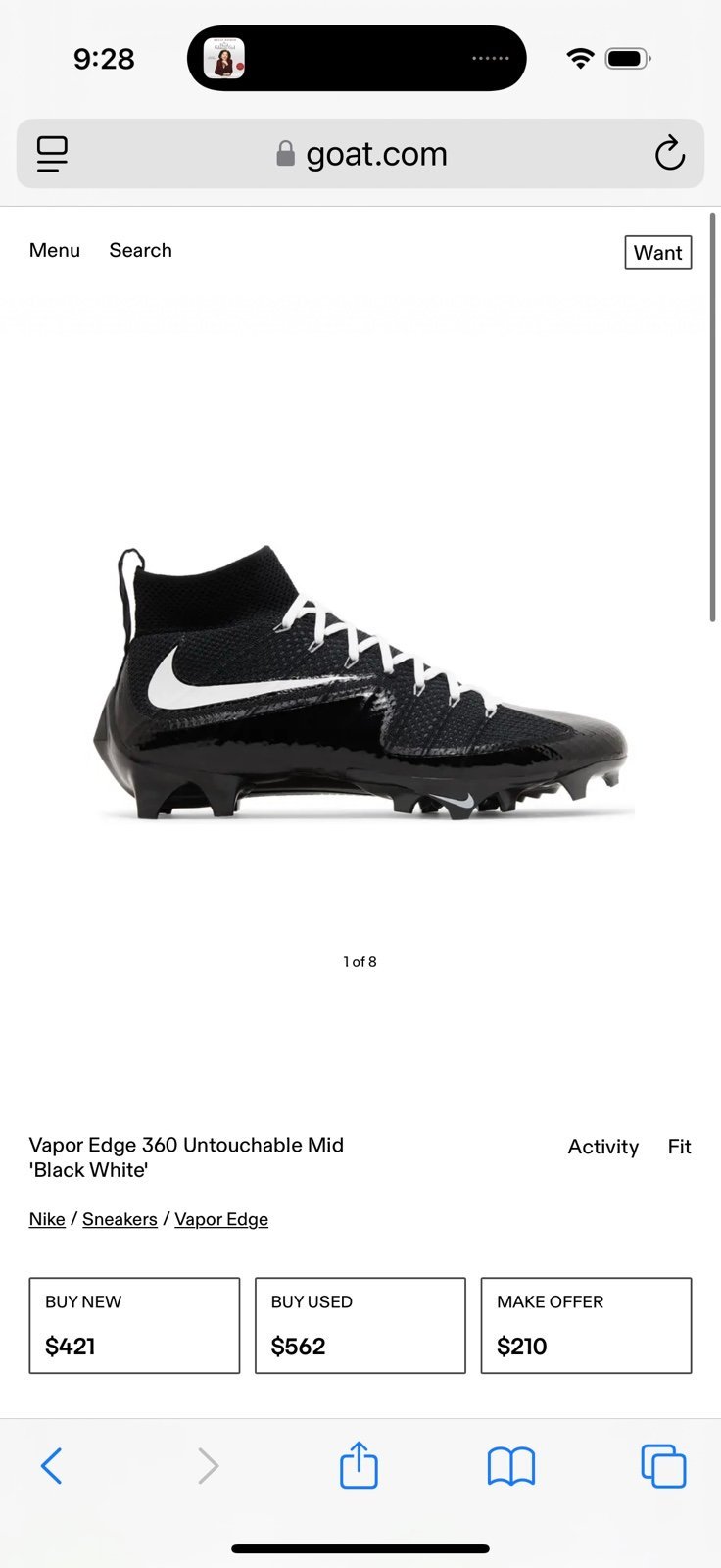The width and height of the screenshot is (721, 1568).
Task: Reload the goat.com page
Action: [x=669, y=153]
